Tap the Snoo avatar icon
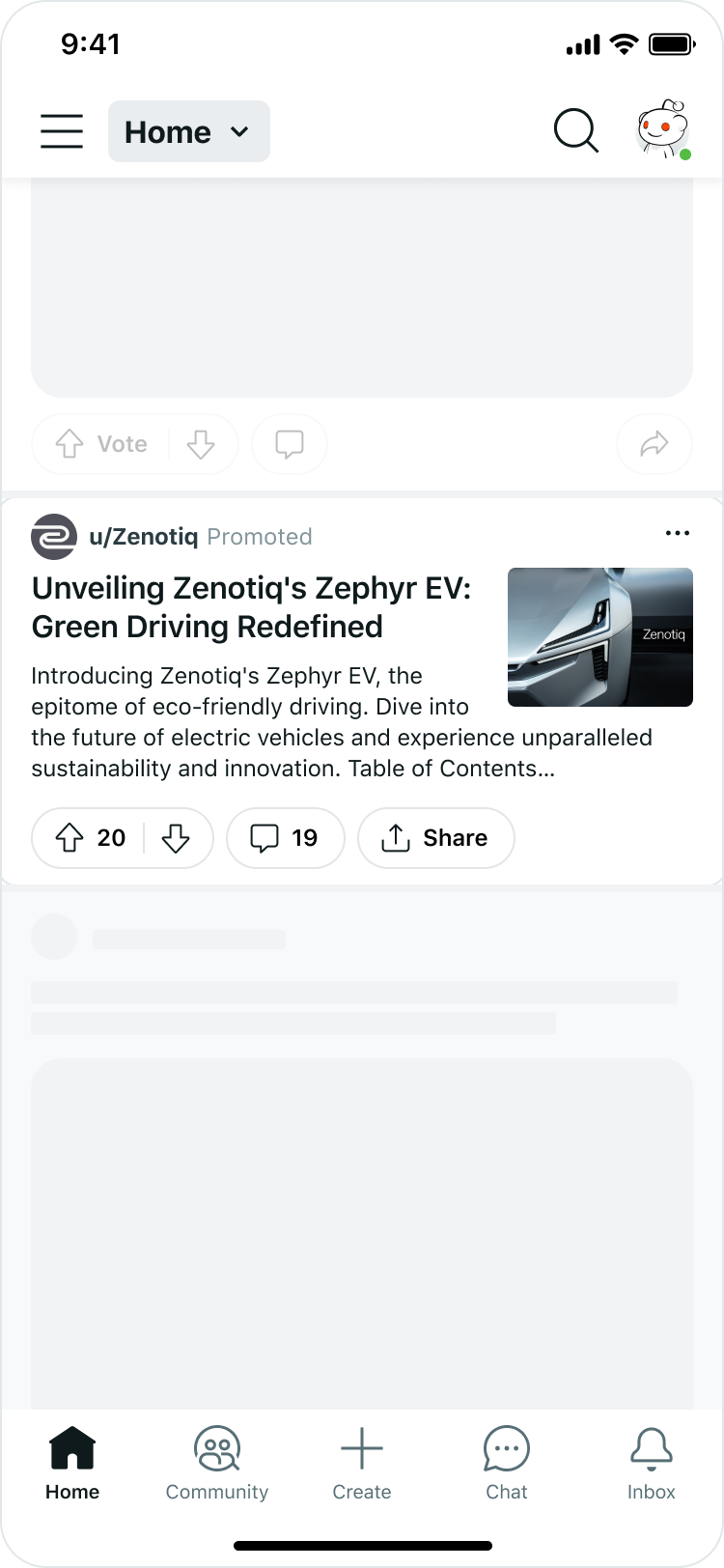Image resolution: width=724 pixels, height=1568 pixels. click(x=662, y=131)
